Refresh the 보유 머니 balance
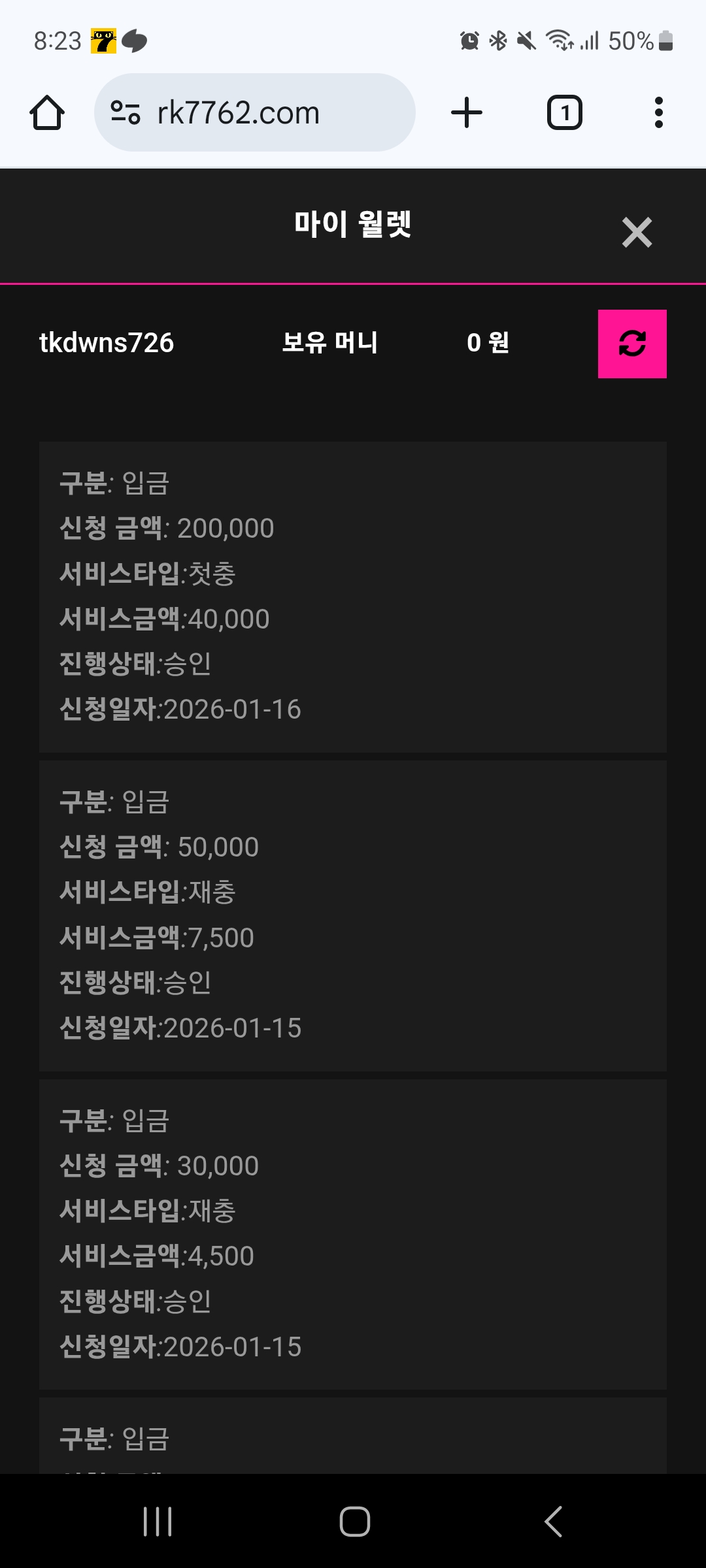 tap(632, 344)
